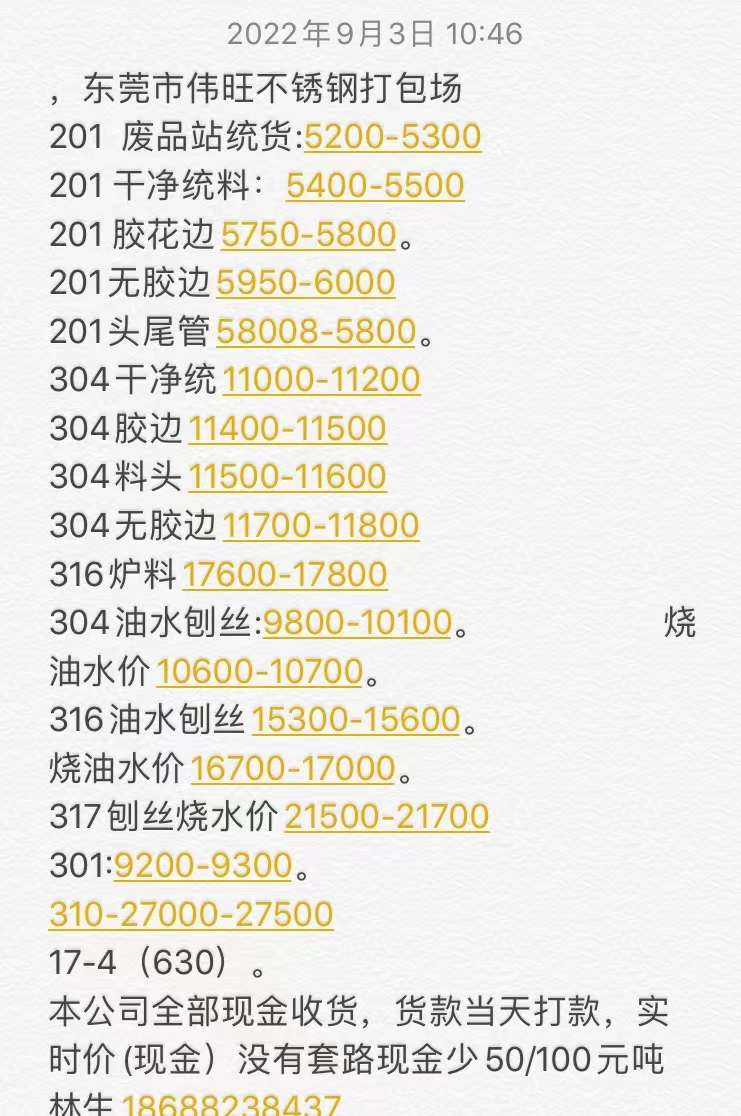Viewport: 741px width, 1116px height.
Task: Open the 5400-5500 underlined number
Action: (375, 185)
